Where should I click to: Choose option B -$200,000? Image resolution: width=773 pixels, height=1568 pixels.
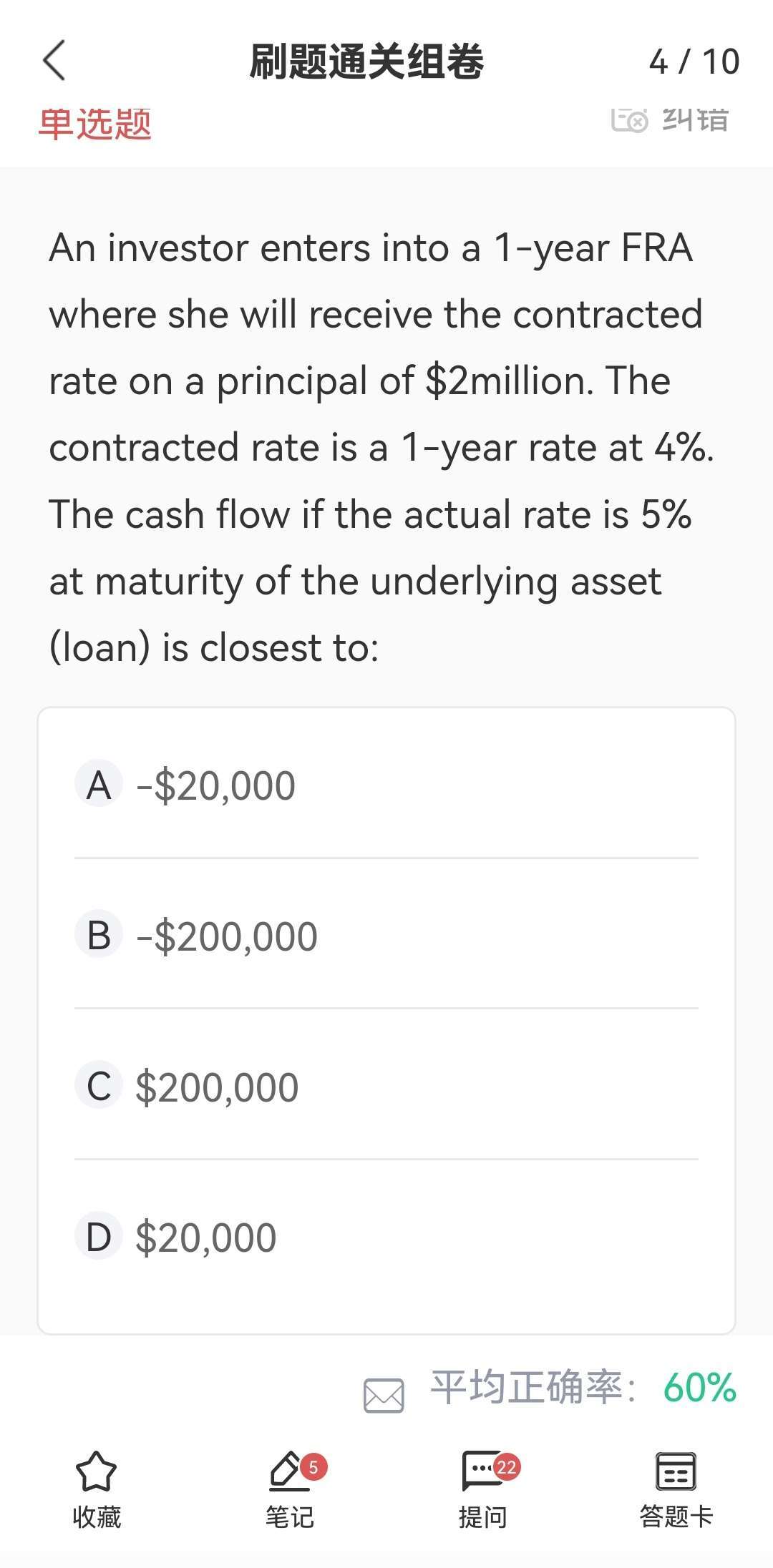[x=386, y=934]
